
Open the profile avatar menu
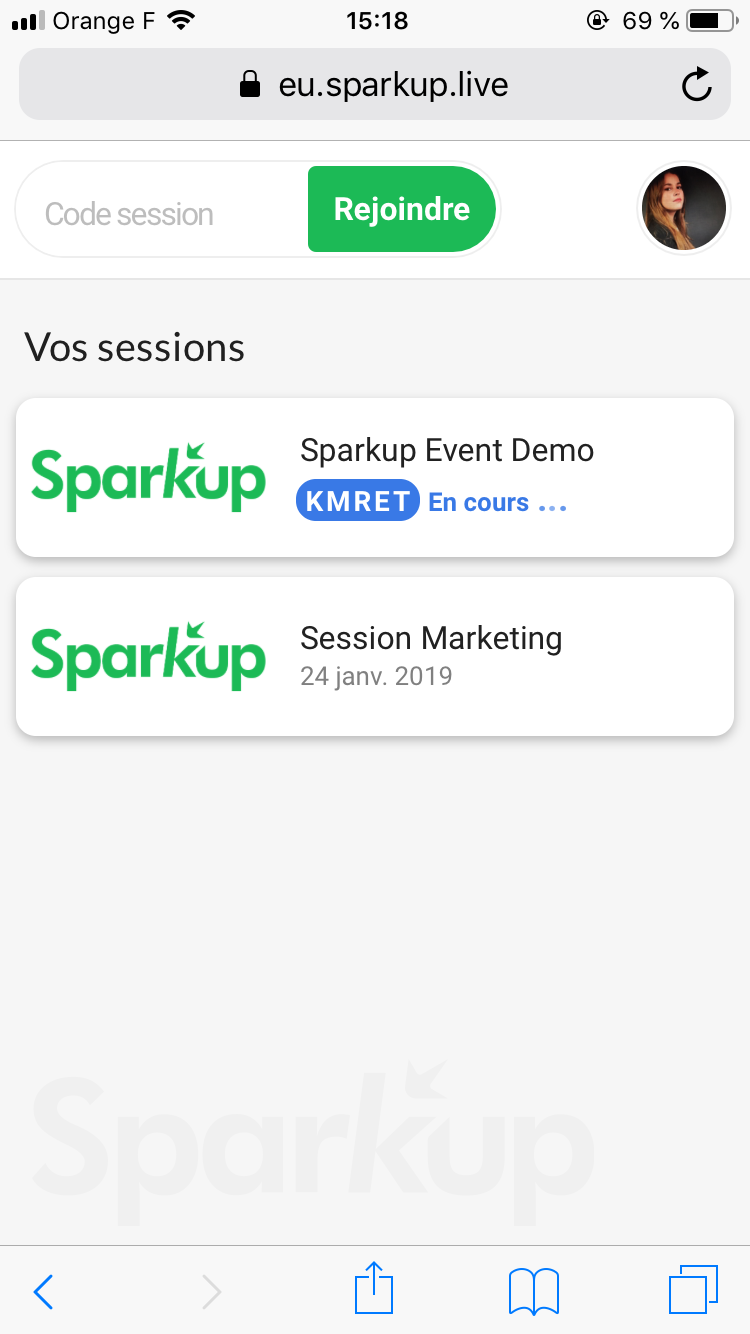(684, 208)
